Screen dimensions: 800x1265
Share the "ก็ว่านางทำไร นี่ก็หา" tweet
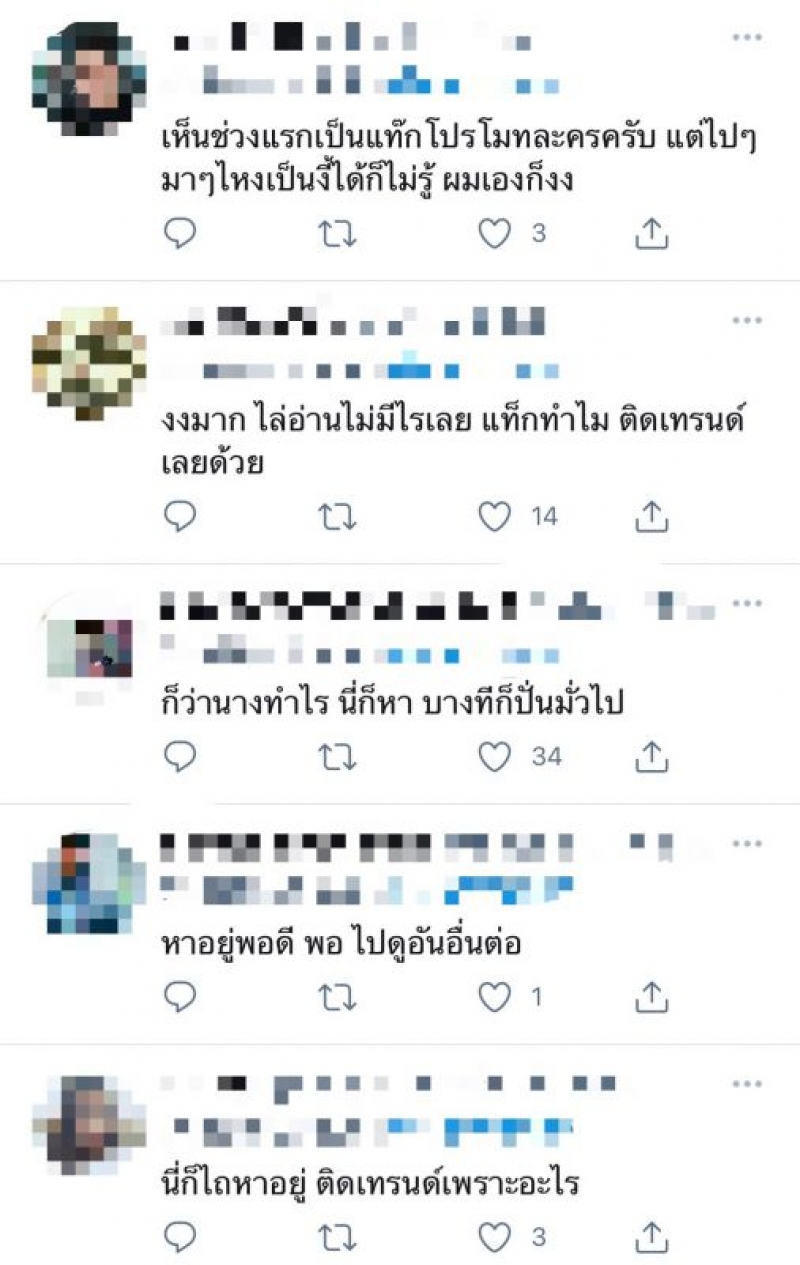coord(652,757)
